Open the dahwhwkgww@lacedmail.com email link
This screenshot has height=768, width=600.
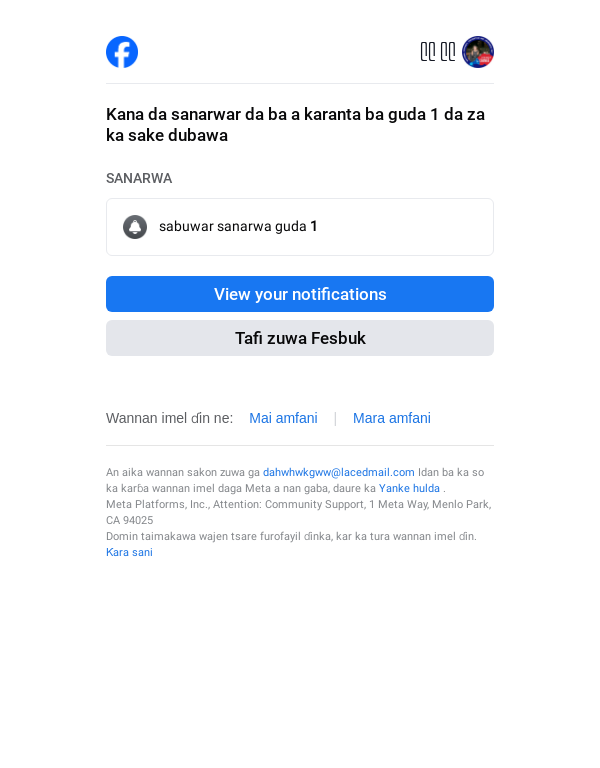click(x=339, y=472)
